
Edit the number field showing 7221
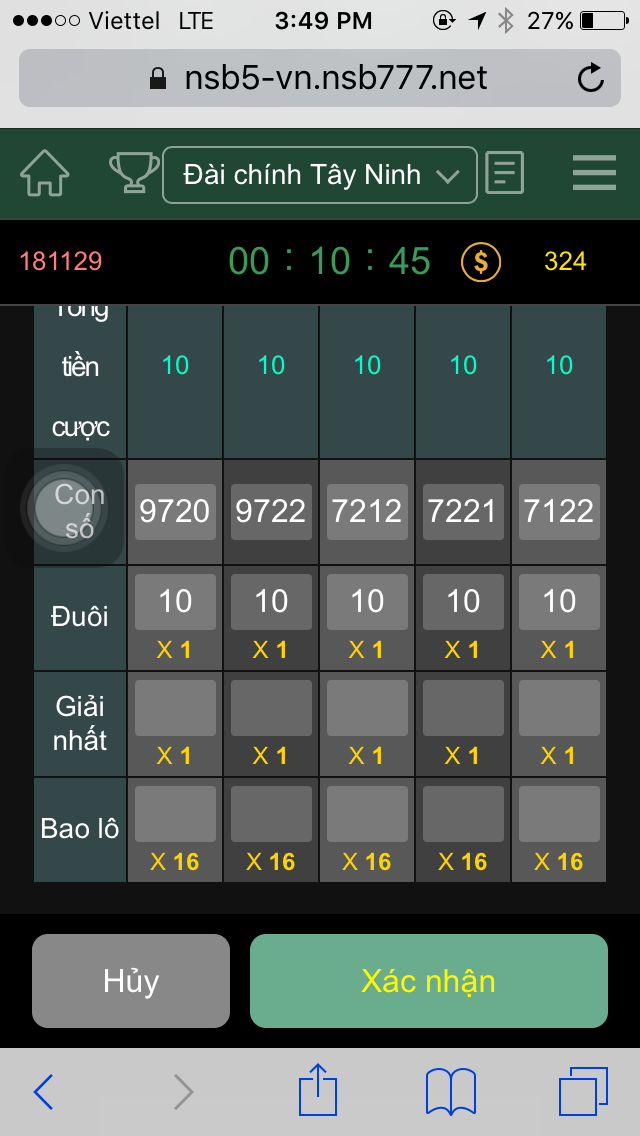[463, 512]
